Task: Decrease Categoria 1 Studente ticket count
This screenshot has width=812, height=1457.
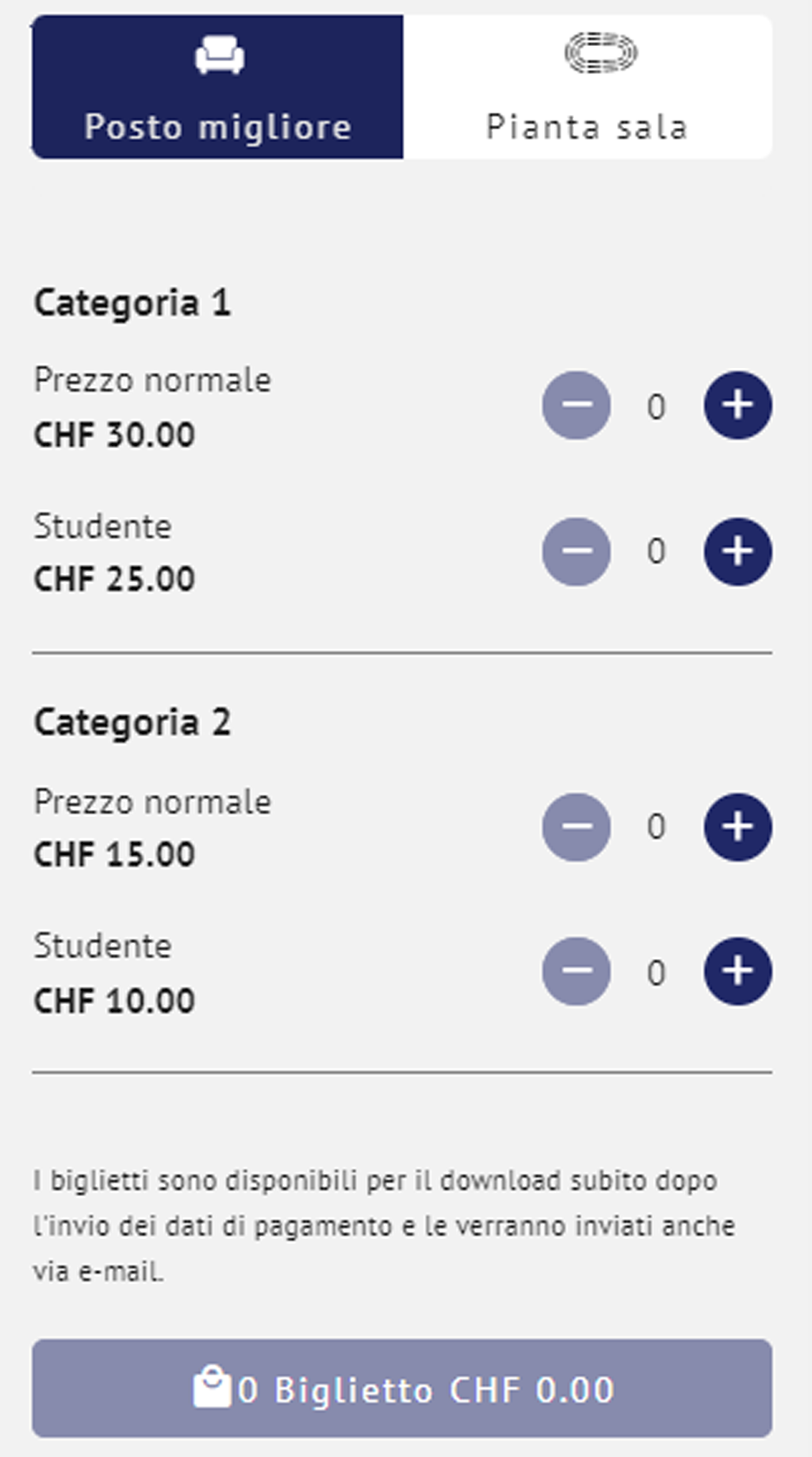Action: pos(576,551)
